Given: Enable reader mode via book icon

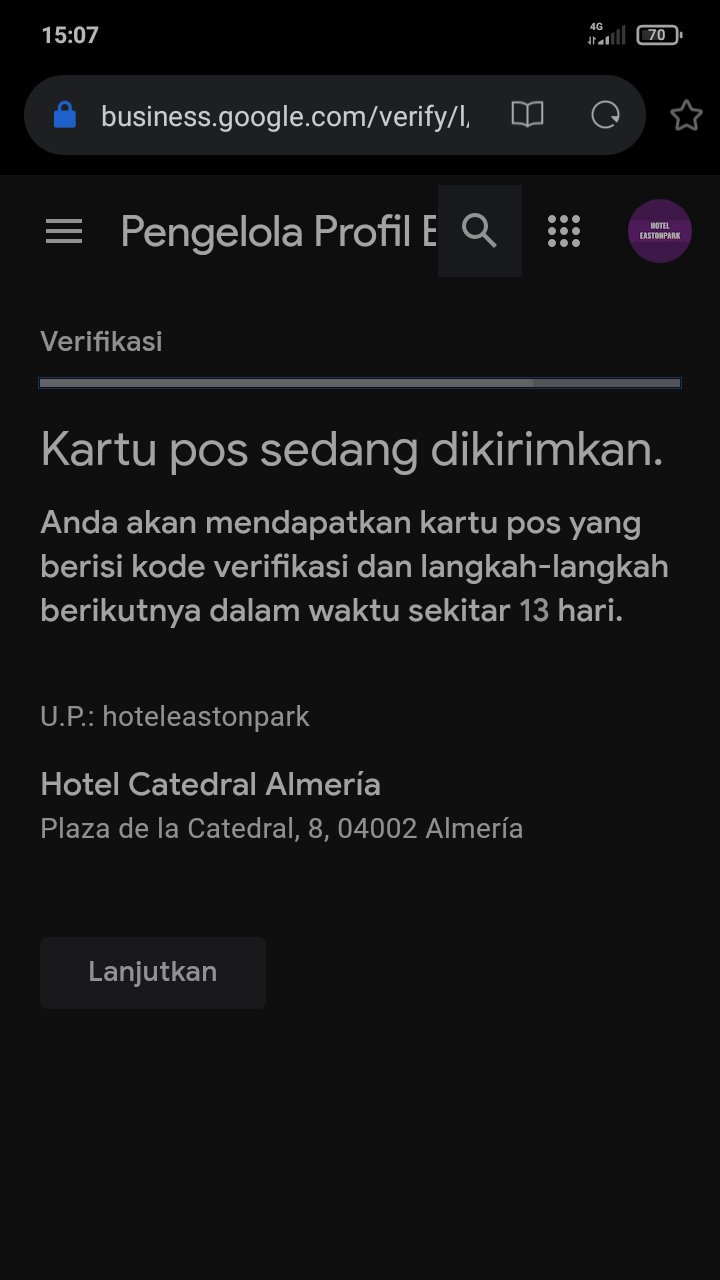Looking at the screenshot, I should tap(527, 115).
